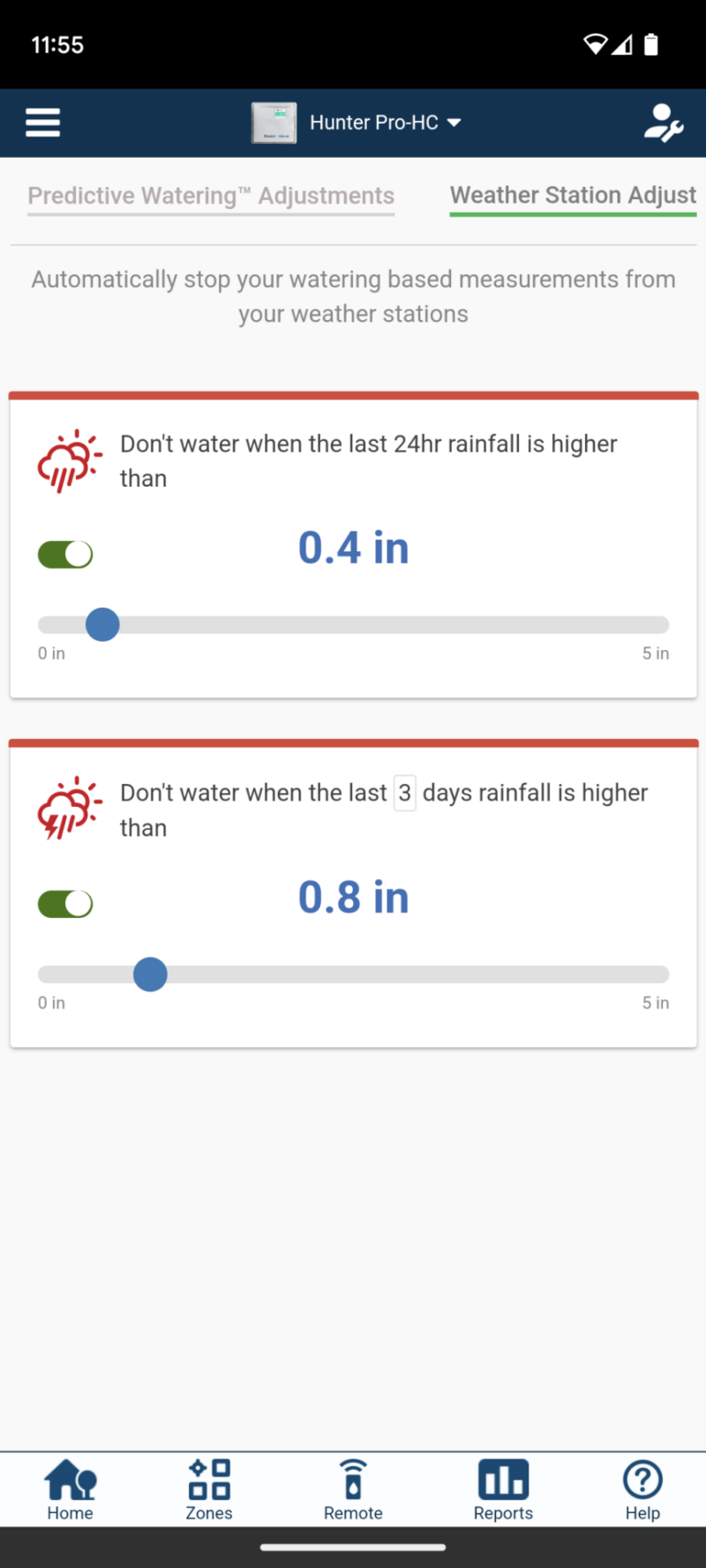
Task: Turn off the 3-day rainfall rule
Action: point(64,903)
